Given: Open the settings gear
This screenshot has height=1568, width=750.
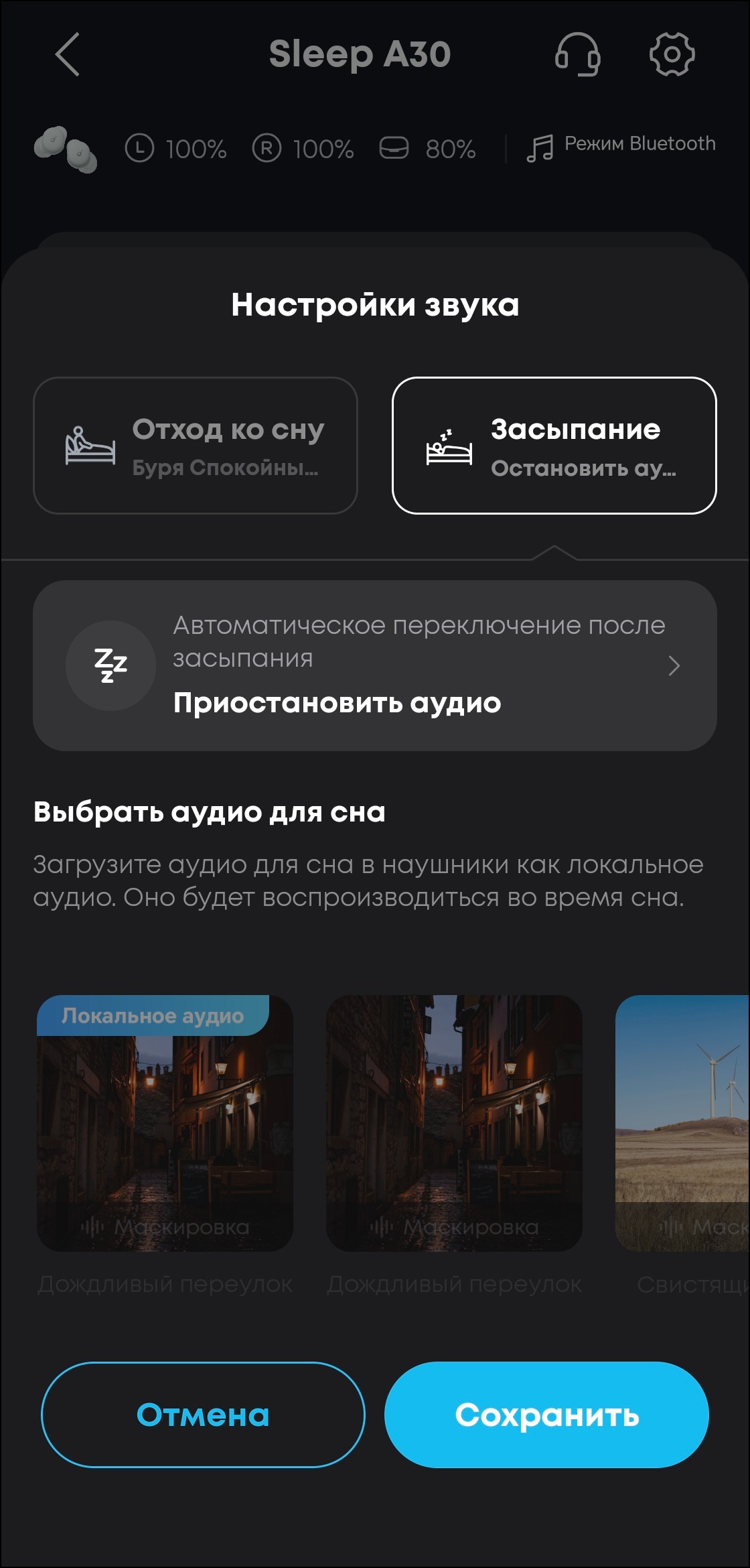Looking at the screenshot, I should click(x=672, y=54).
